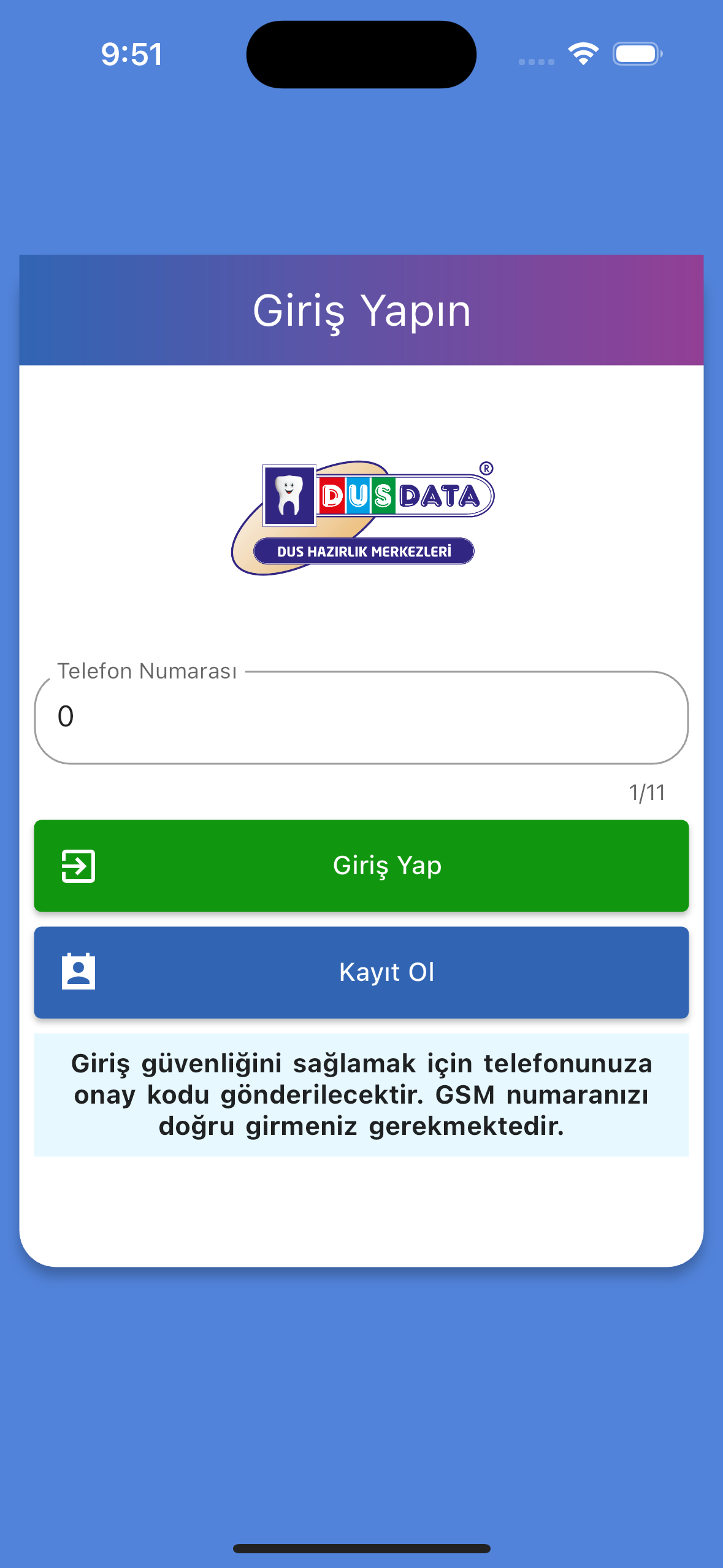Tap the green Giriş Yap button

[x=361, y=866]
